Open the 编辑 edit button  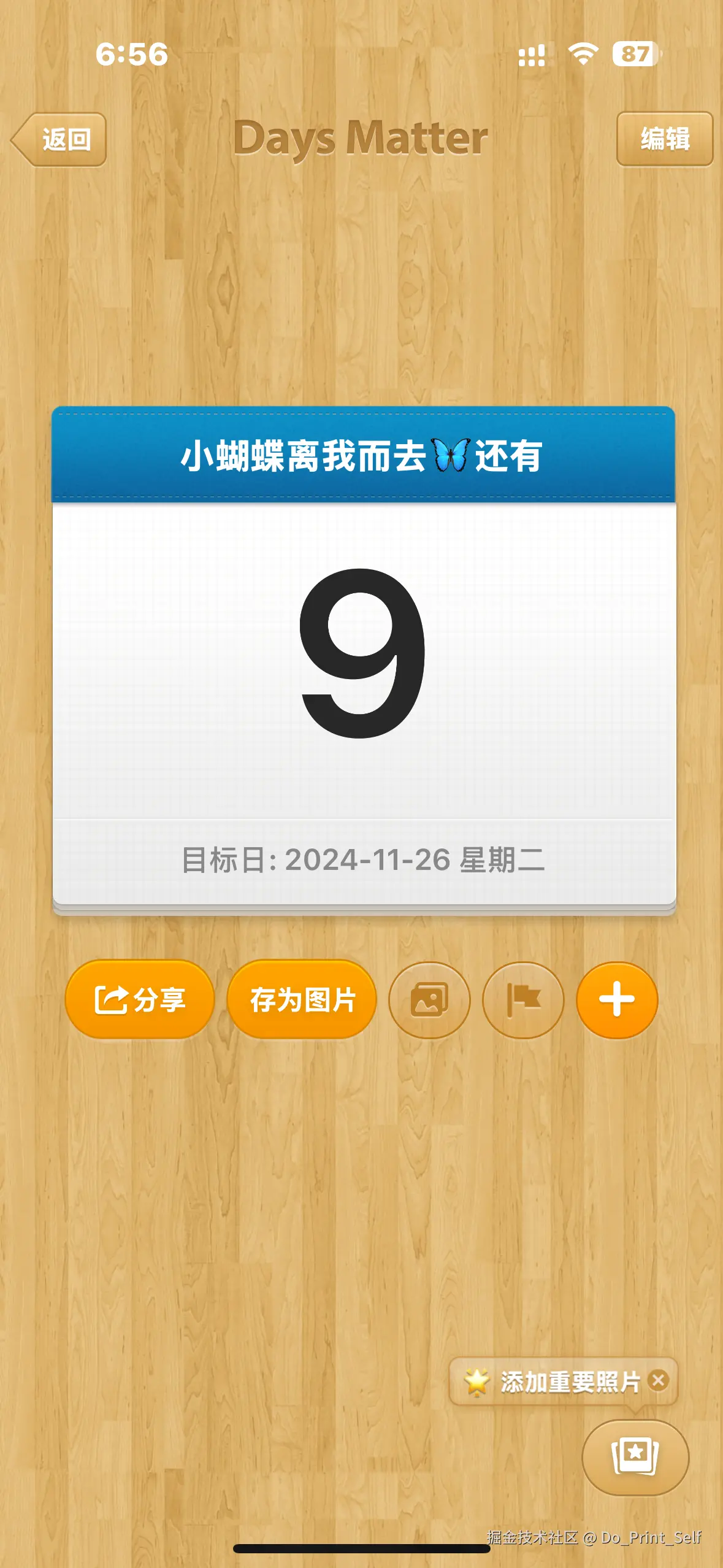(x=664, y=139)
